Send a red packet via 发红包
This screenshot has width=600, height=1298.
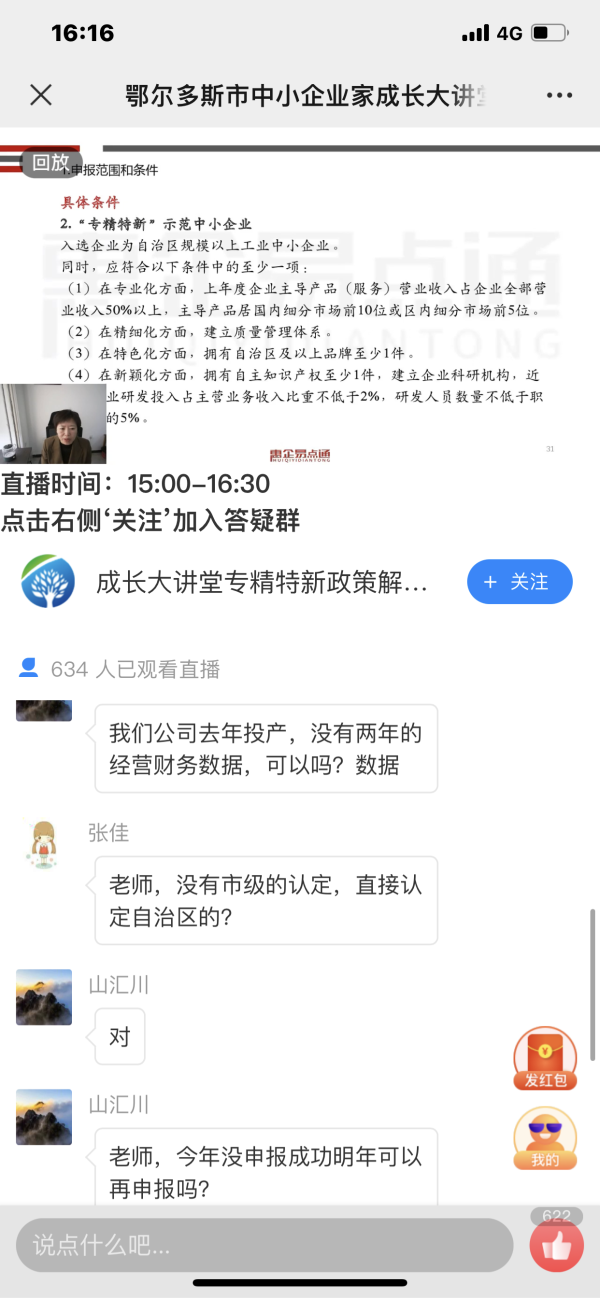[545, 1058]
